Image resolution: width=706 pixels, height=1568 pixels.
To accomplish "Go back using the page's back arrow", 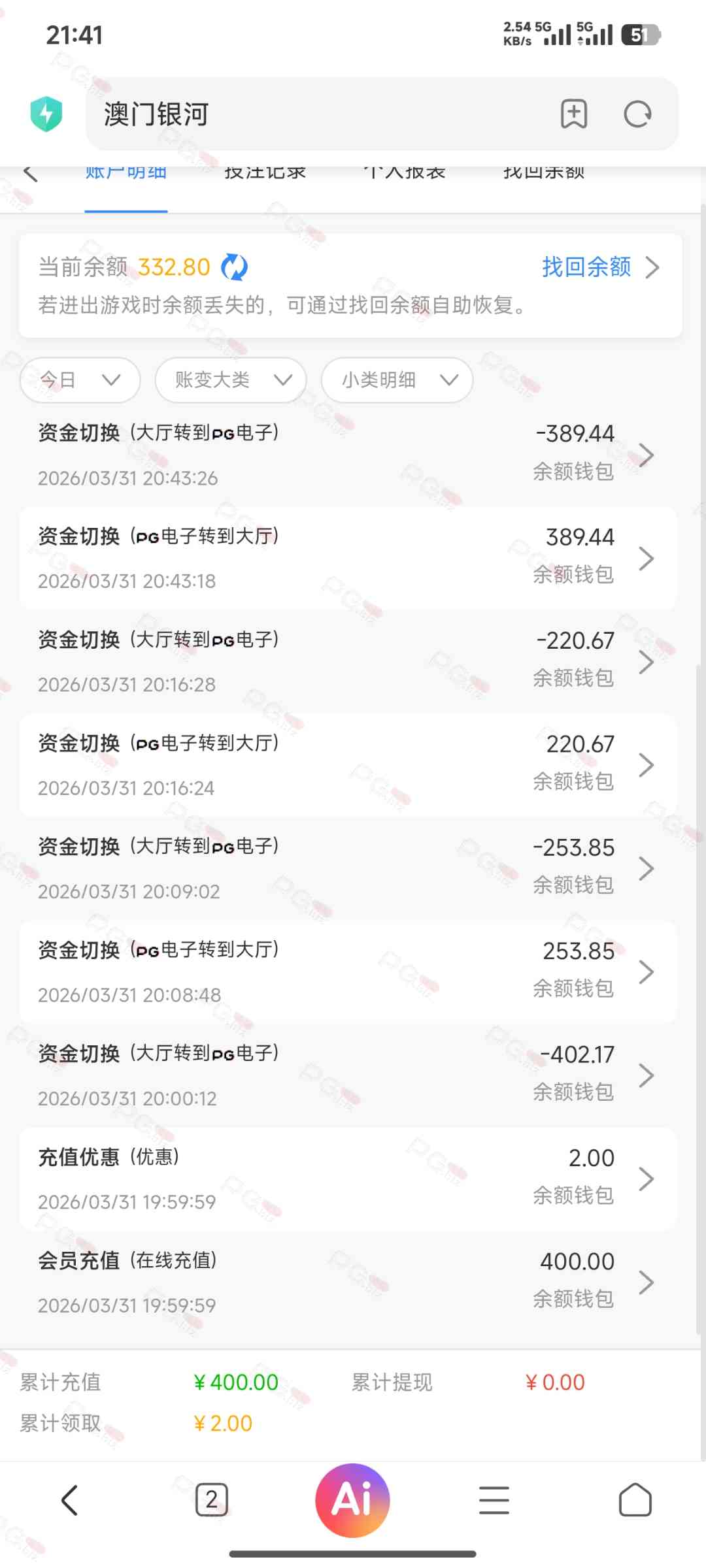I will tap(30, 173).
